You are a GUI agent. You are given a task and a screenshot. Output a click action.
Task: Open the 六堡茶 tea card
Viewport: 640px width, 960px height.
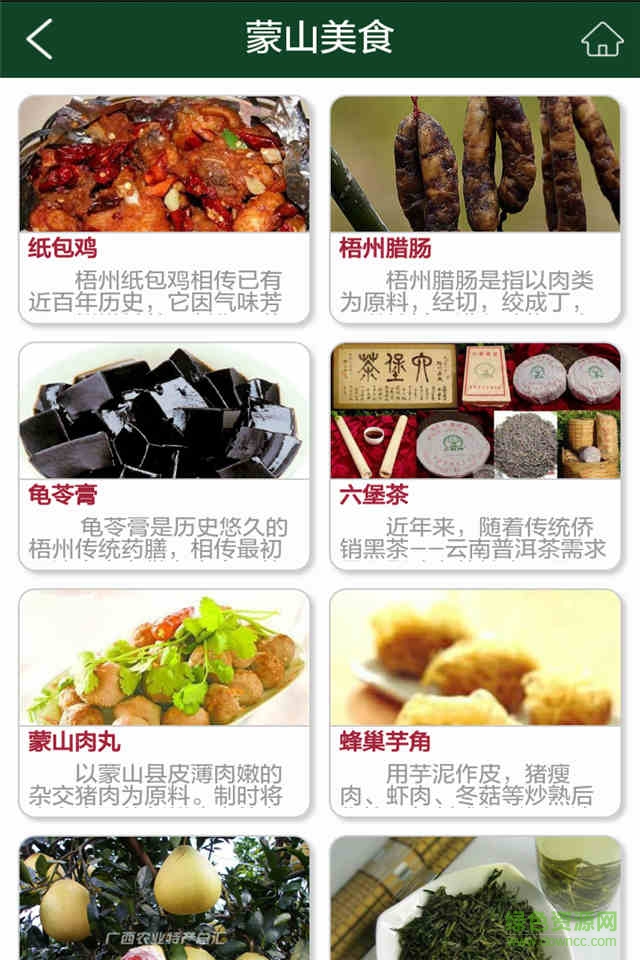[475, 456]
